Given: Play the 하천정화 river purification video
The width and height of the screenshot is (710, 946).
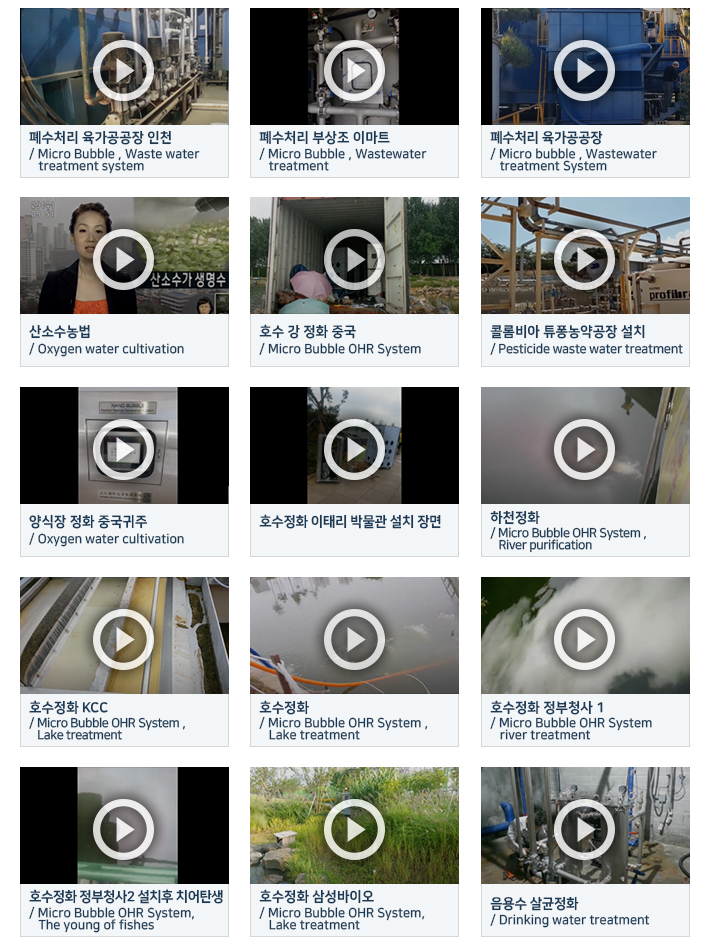Looking at the screenshot, I should 585,449.
